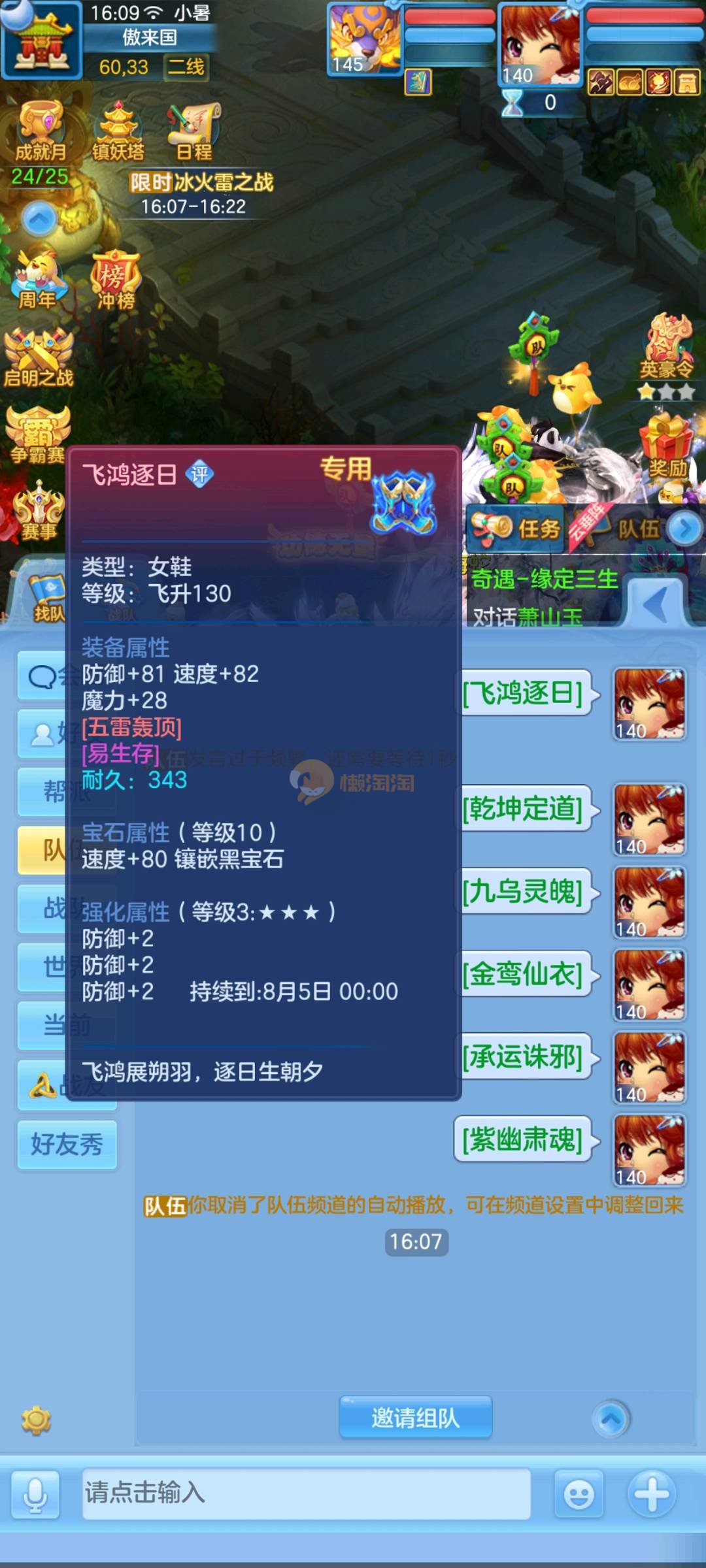706x1568 pixels.
Task: Expand chat with round up-arrow button
Action: coord(611,1418)
